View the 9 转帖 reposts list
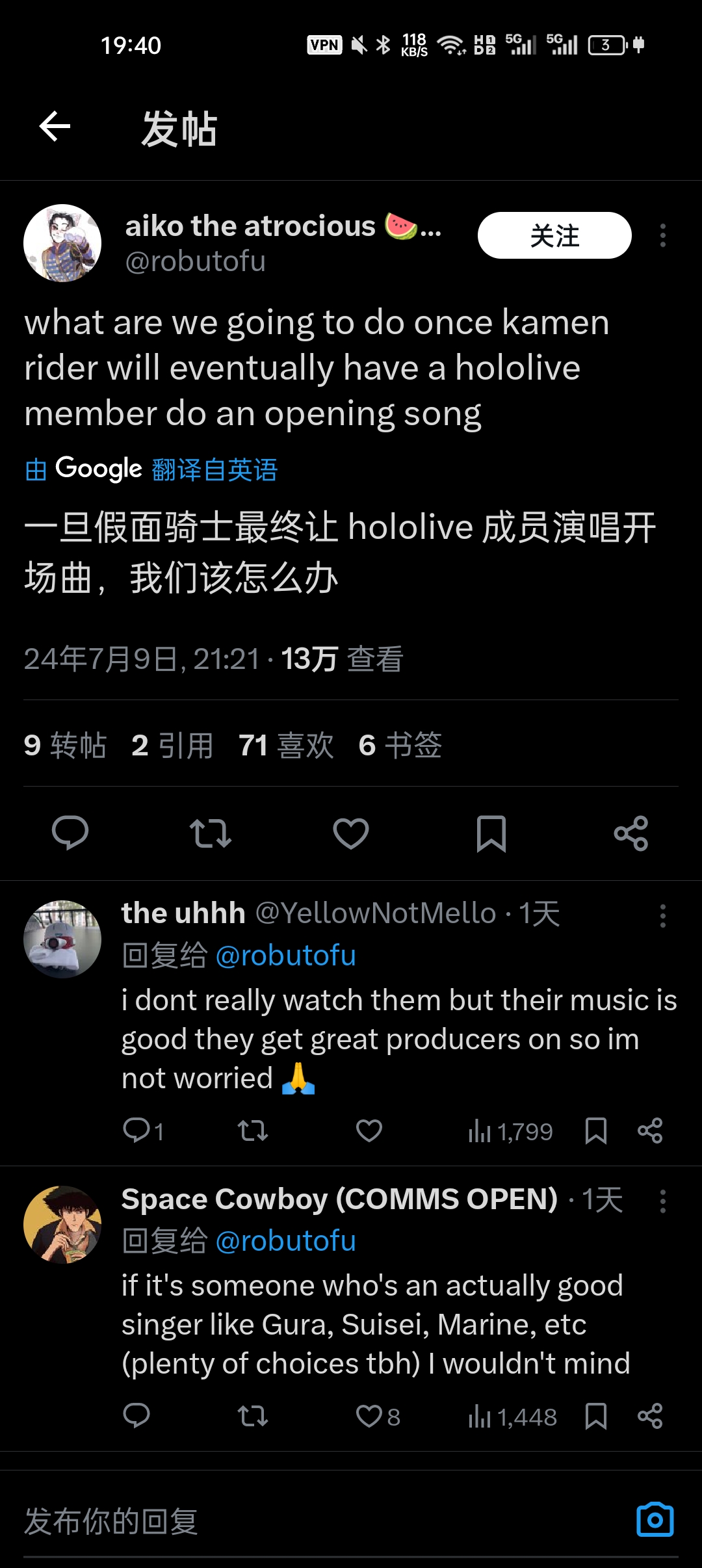Viewport: 702px width, 1568px height. 65,745
